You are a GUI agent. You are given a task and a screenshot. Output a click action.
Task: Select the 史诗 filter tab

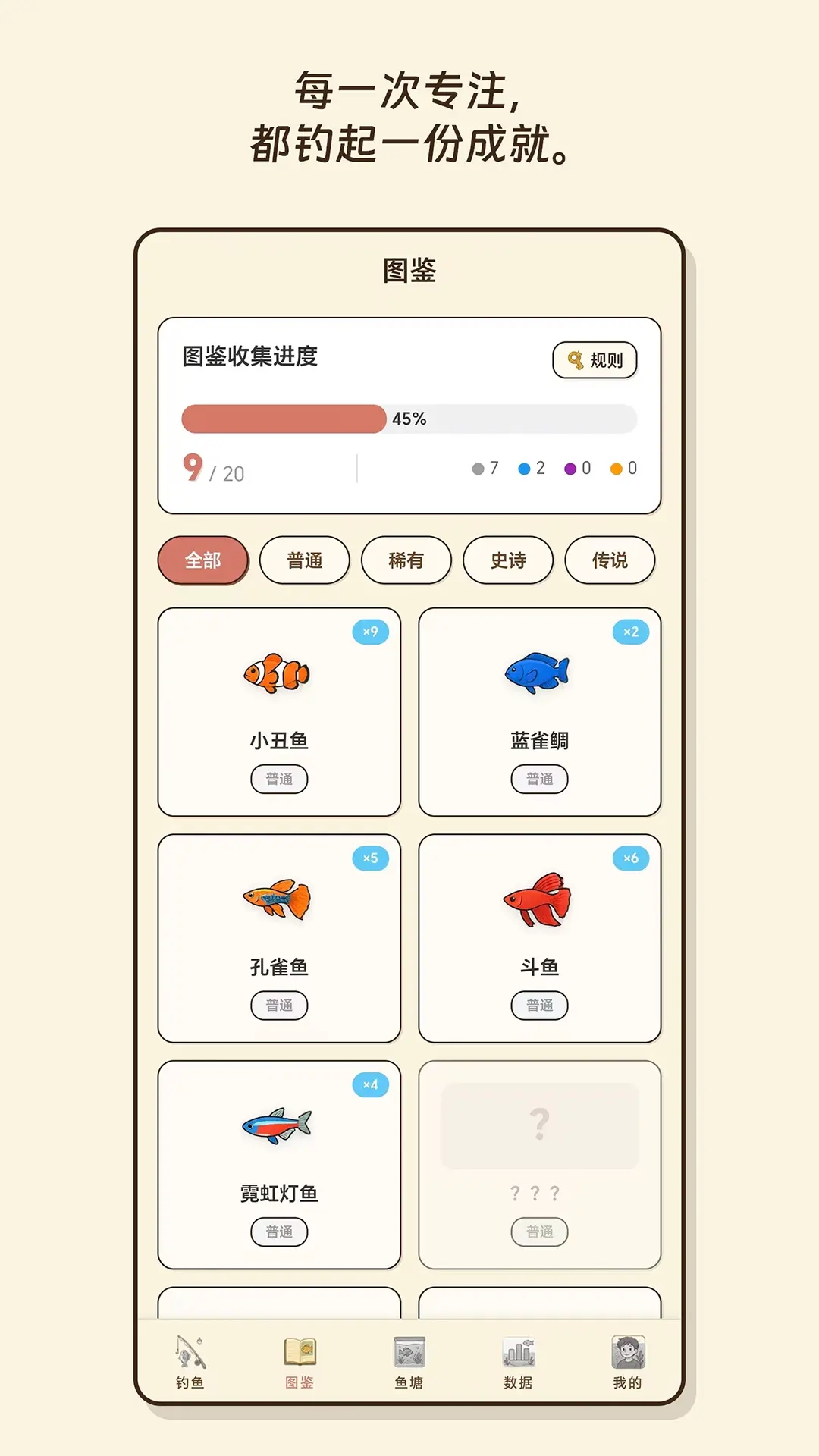508,560
